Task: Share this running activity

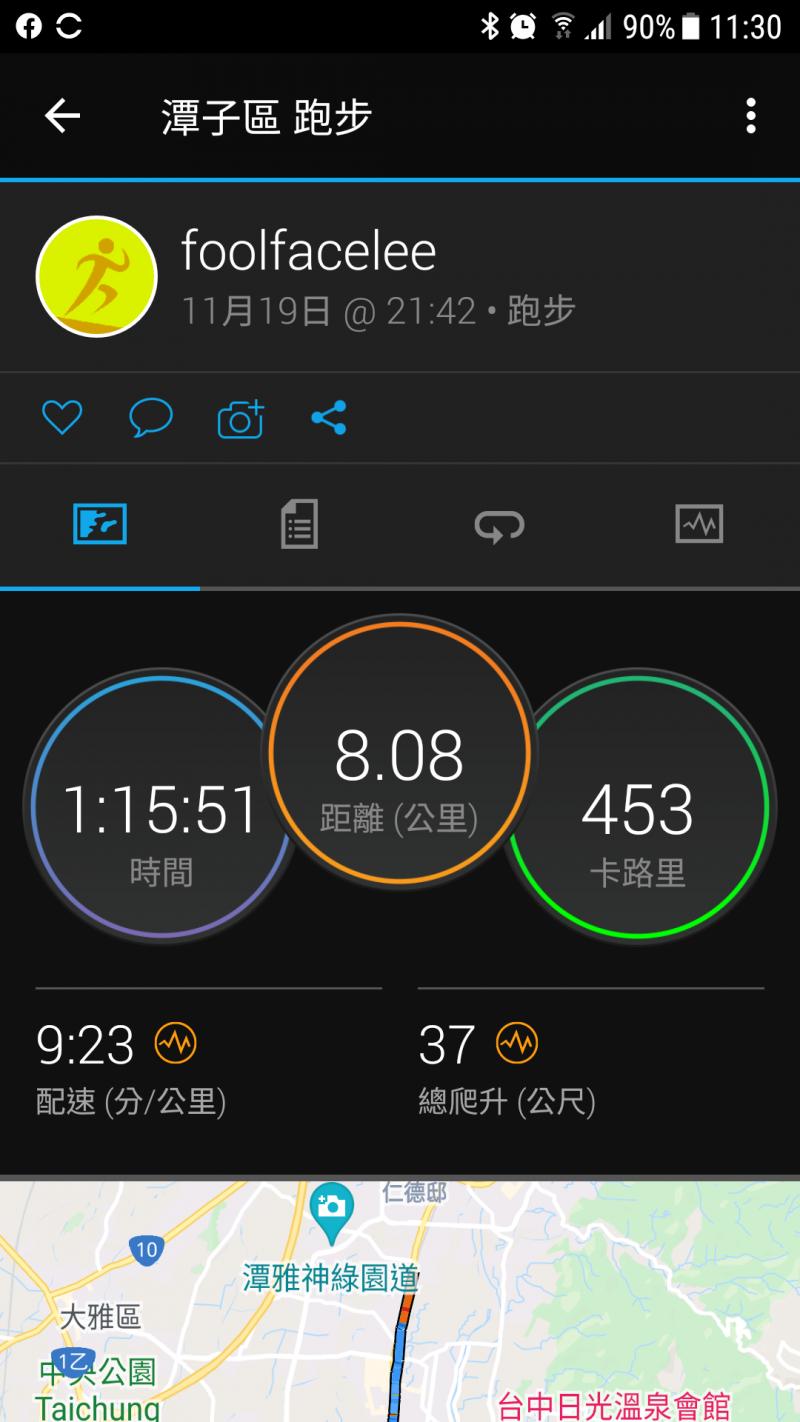Action: tap(328, 417)
